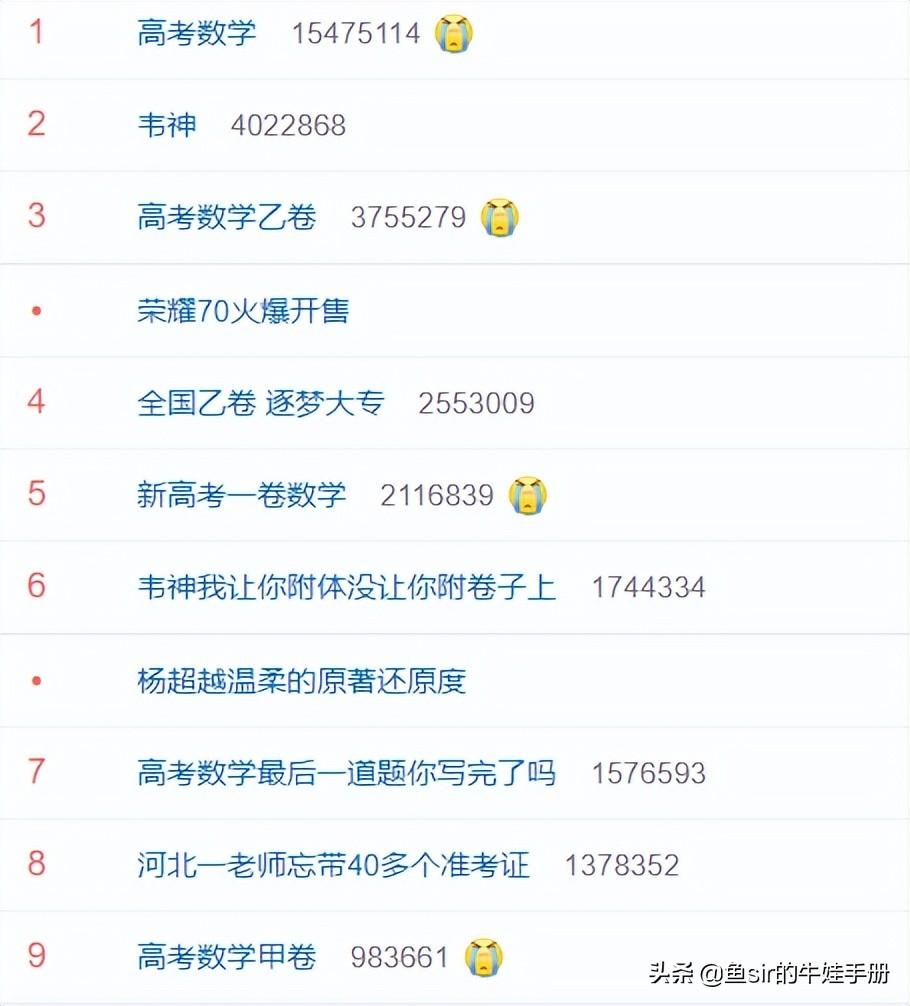Open the hot topic 高考数学
The height and width of the screenshot is (1006, 910).
(x=197, y=33)
